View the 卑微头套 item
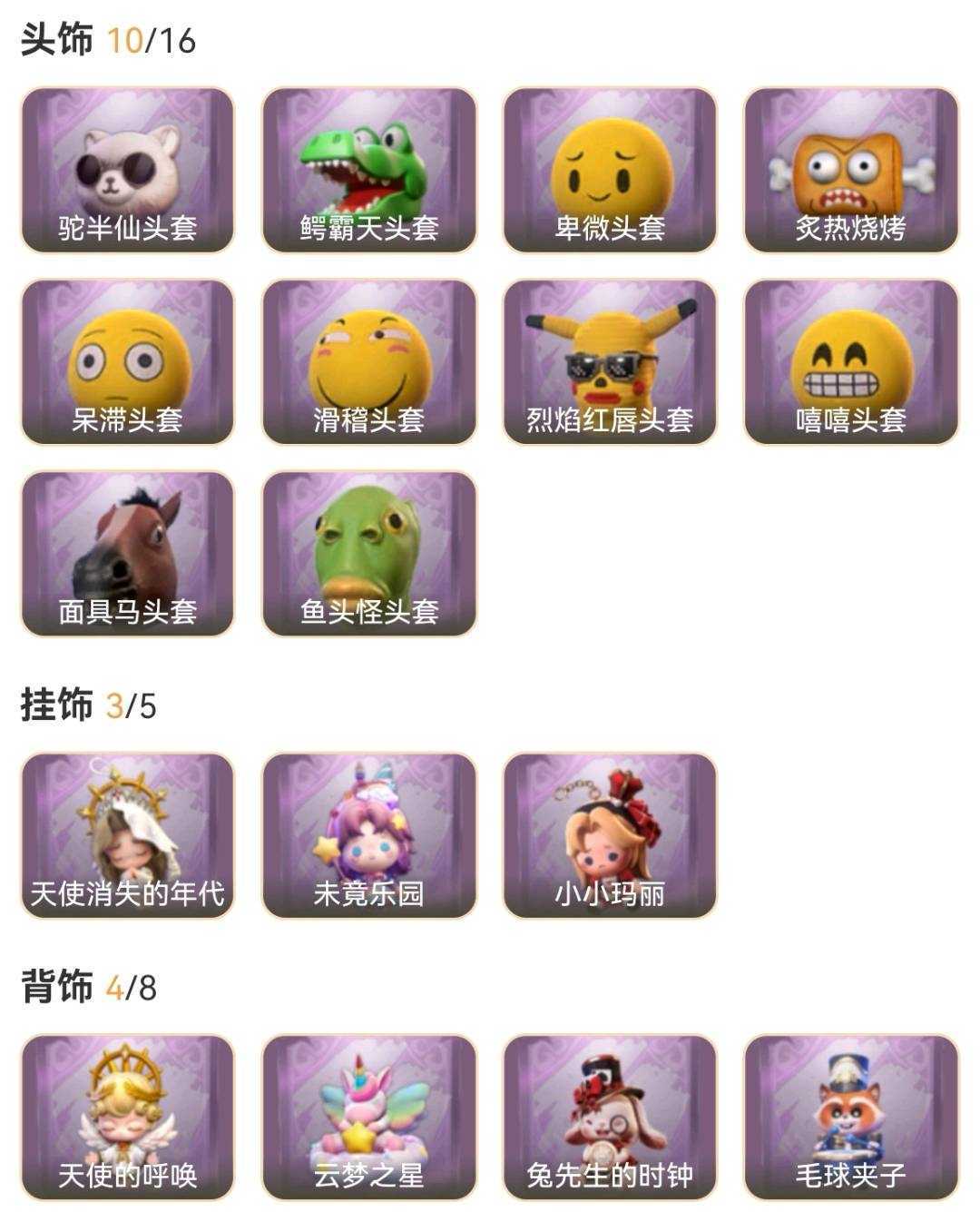The width and height of the screenshot is (980, 1212). 610,170
